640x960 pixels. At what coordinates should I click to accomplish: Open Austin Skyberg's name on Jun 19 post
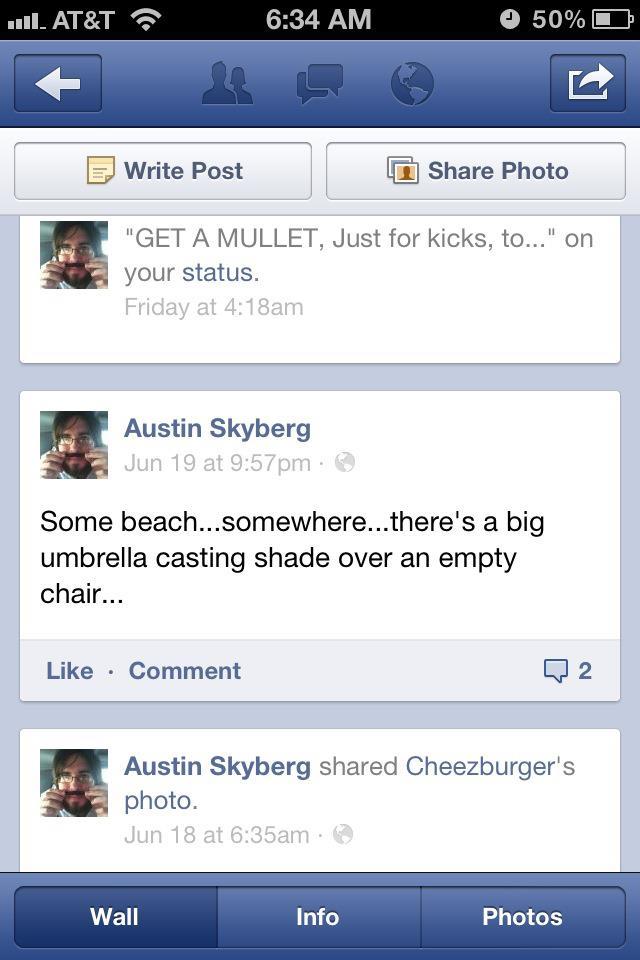[x=217, y=428]
